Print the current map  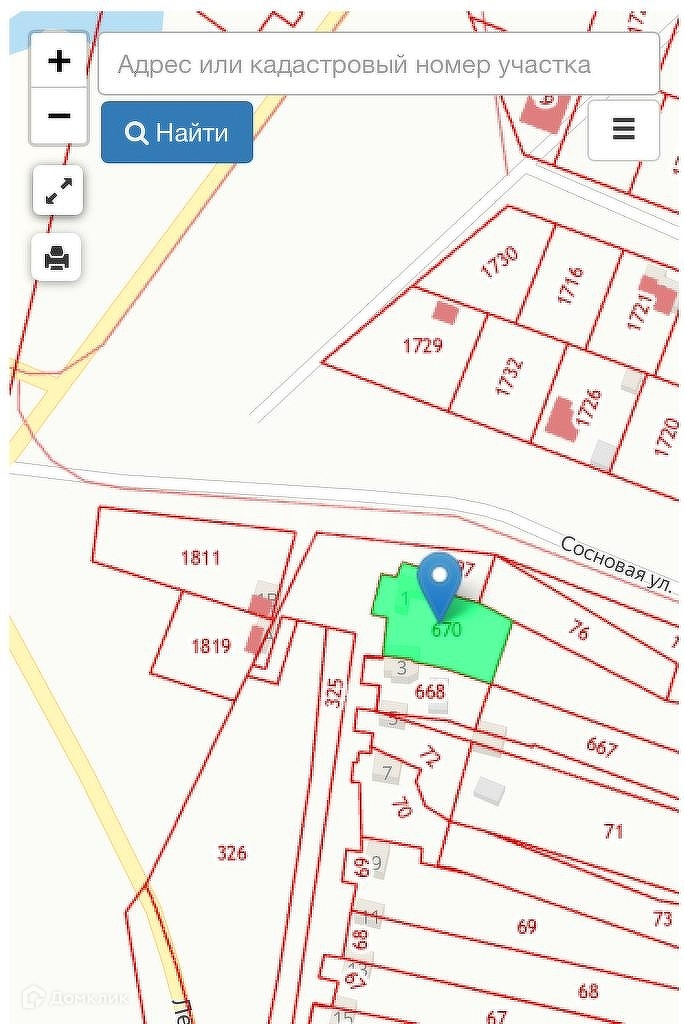coord(57,258)
